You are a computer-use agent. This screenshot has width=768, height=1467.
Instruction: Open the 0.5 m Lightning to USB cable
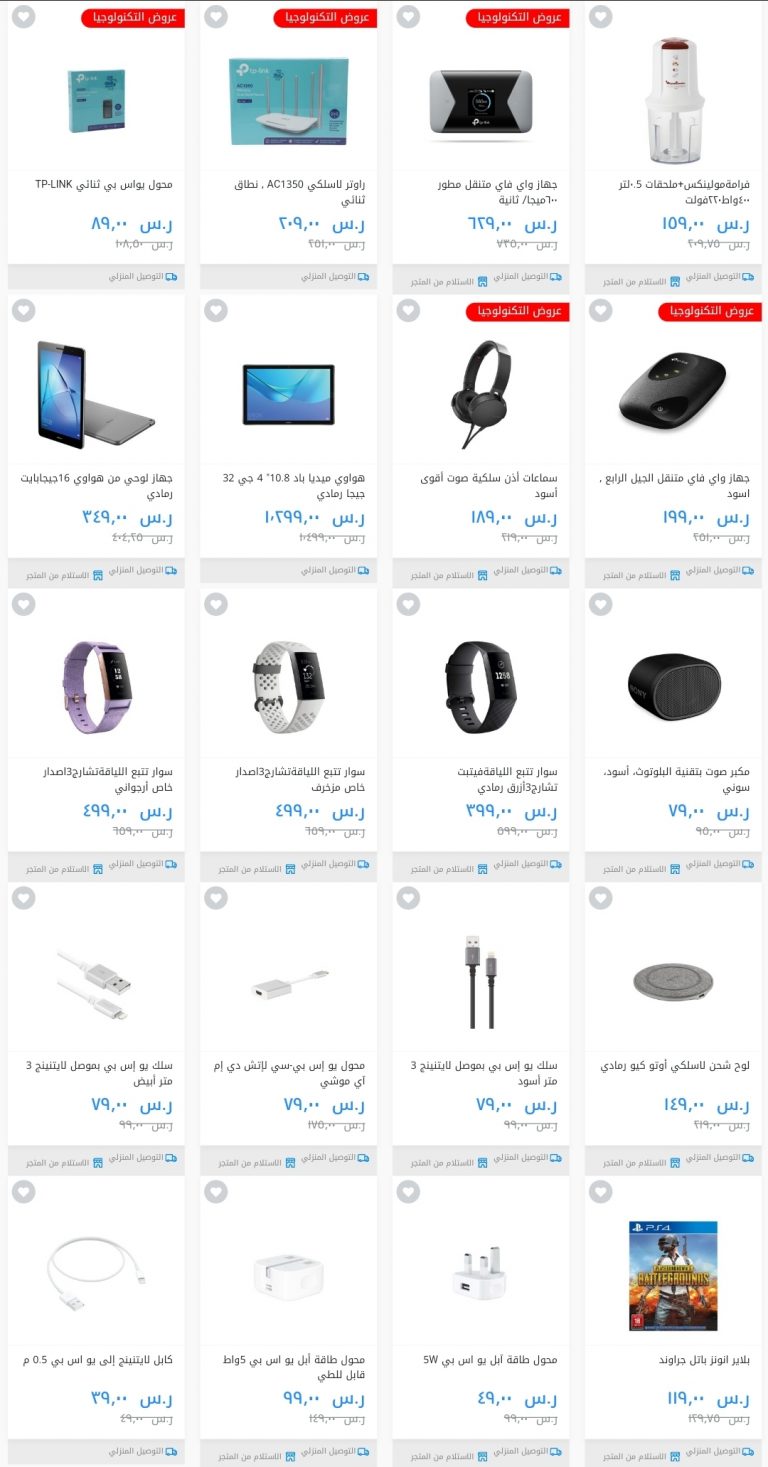96,1322
